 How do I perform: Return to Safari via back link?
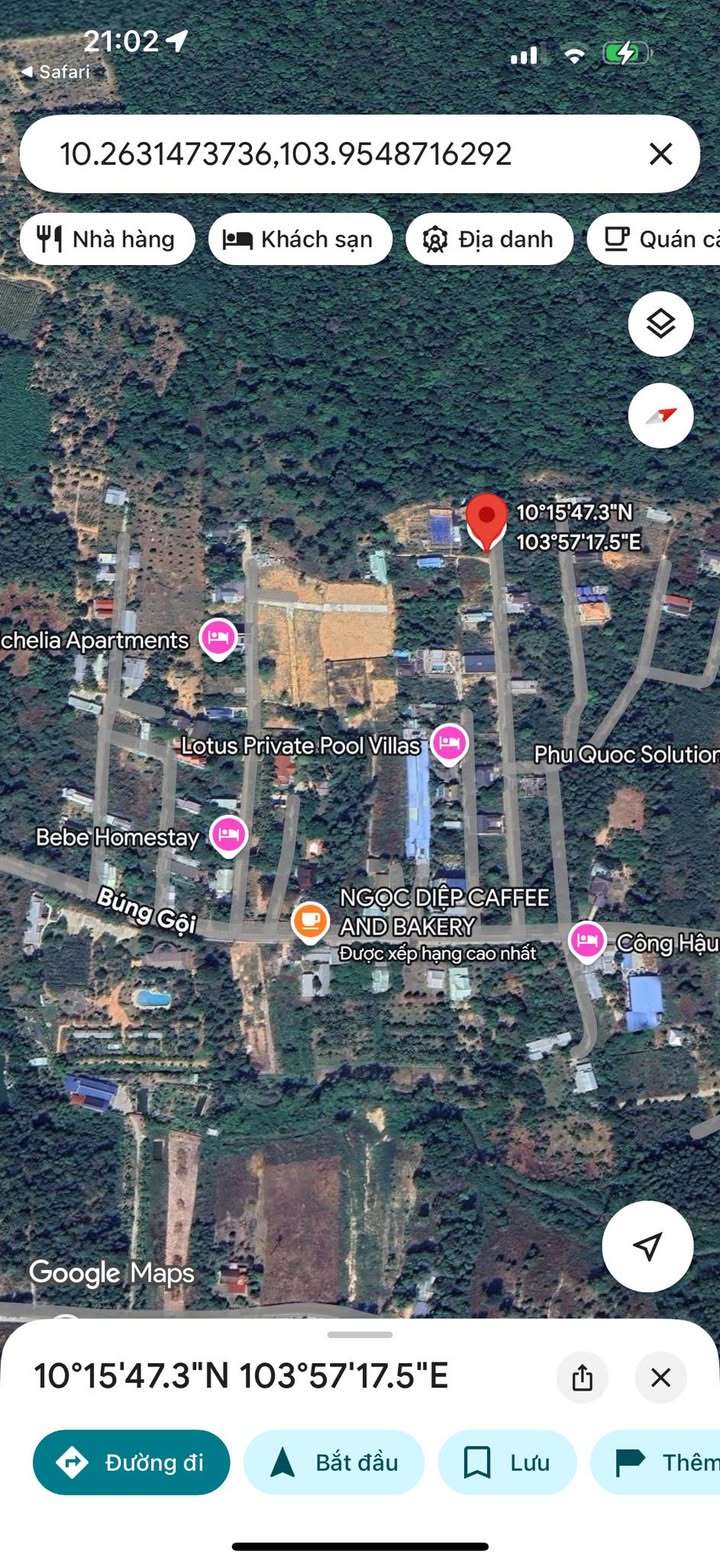point(56,72)
